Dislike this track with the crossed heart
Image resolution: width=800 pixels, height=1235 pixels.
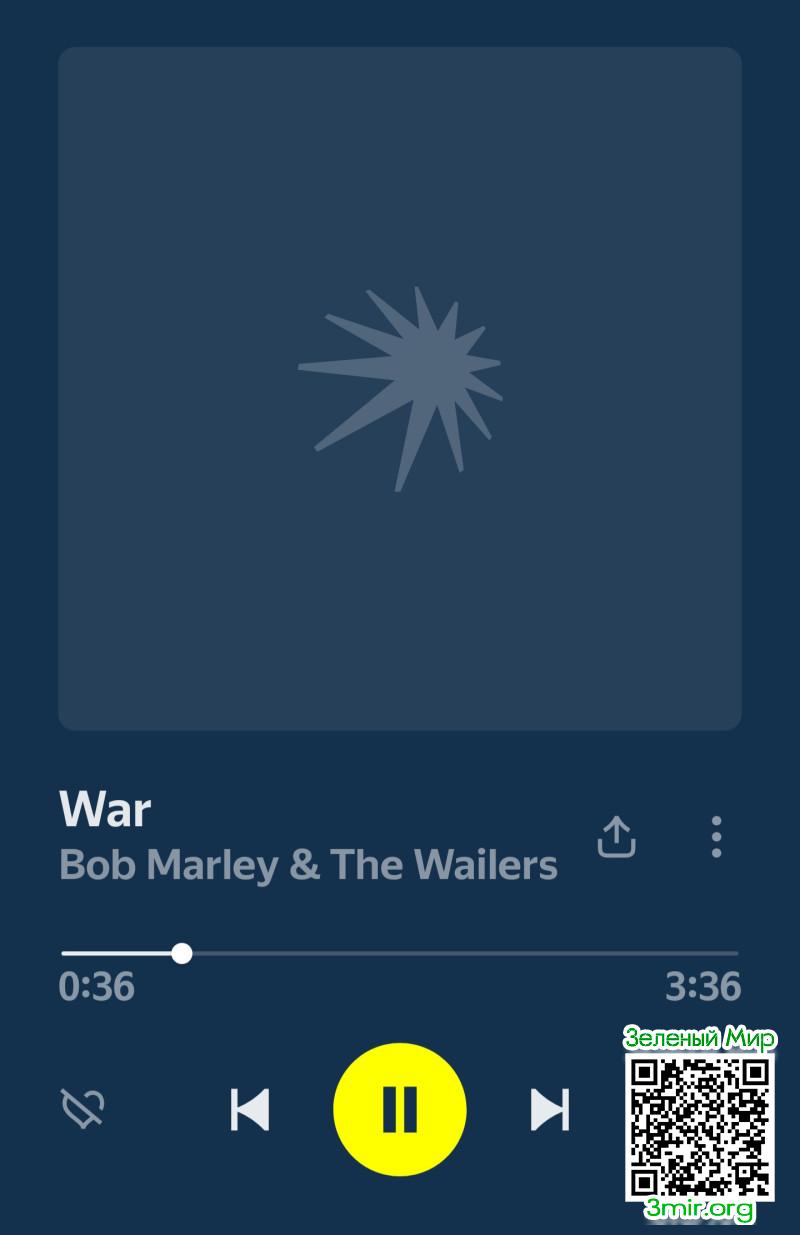pyautogui.click(x=83, y=1109)
